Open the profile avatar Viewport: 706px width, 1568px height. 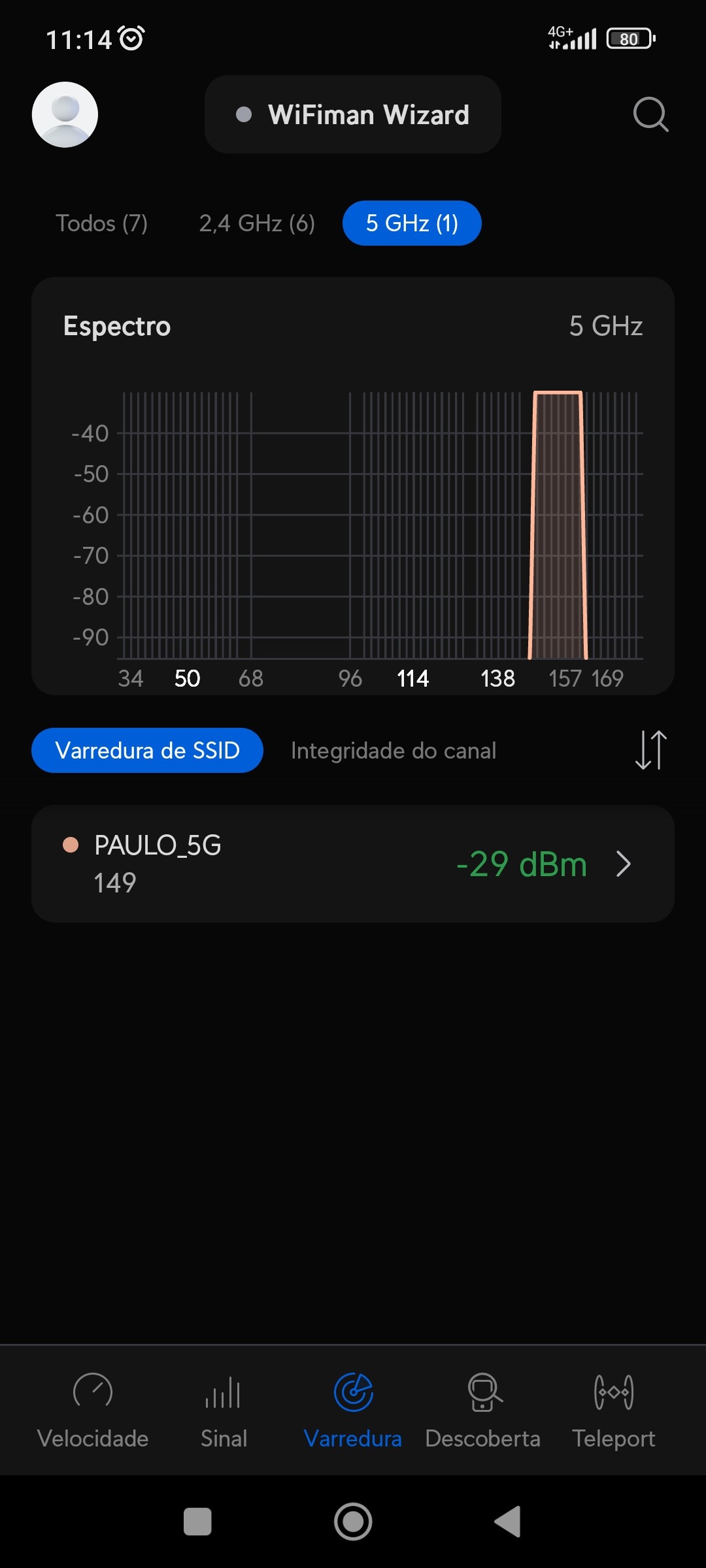click(x=65, y=114)
